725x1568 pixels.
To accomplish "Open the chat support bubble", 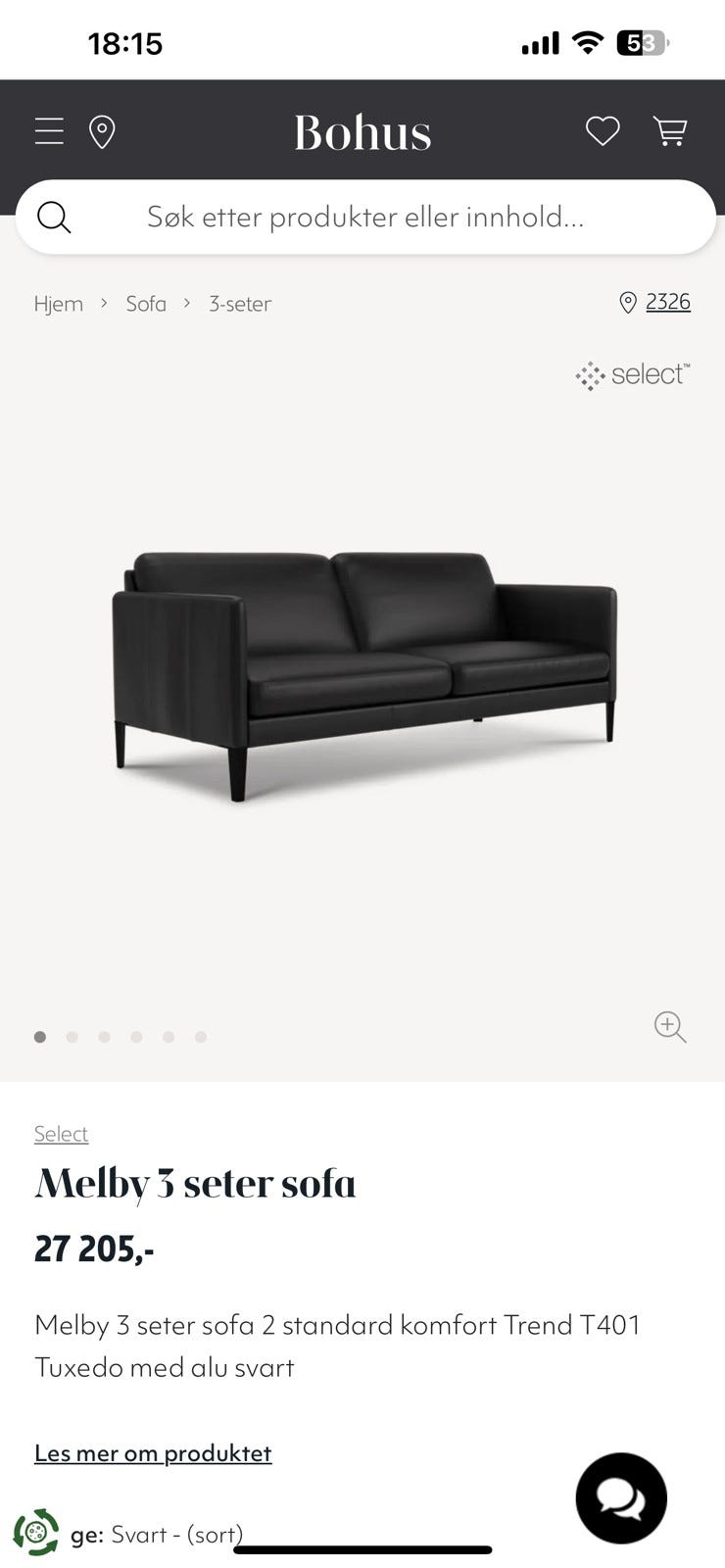I will [x=621, y=1497].
